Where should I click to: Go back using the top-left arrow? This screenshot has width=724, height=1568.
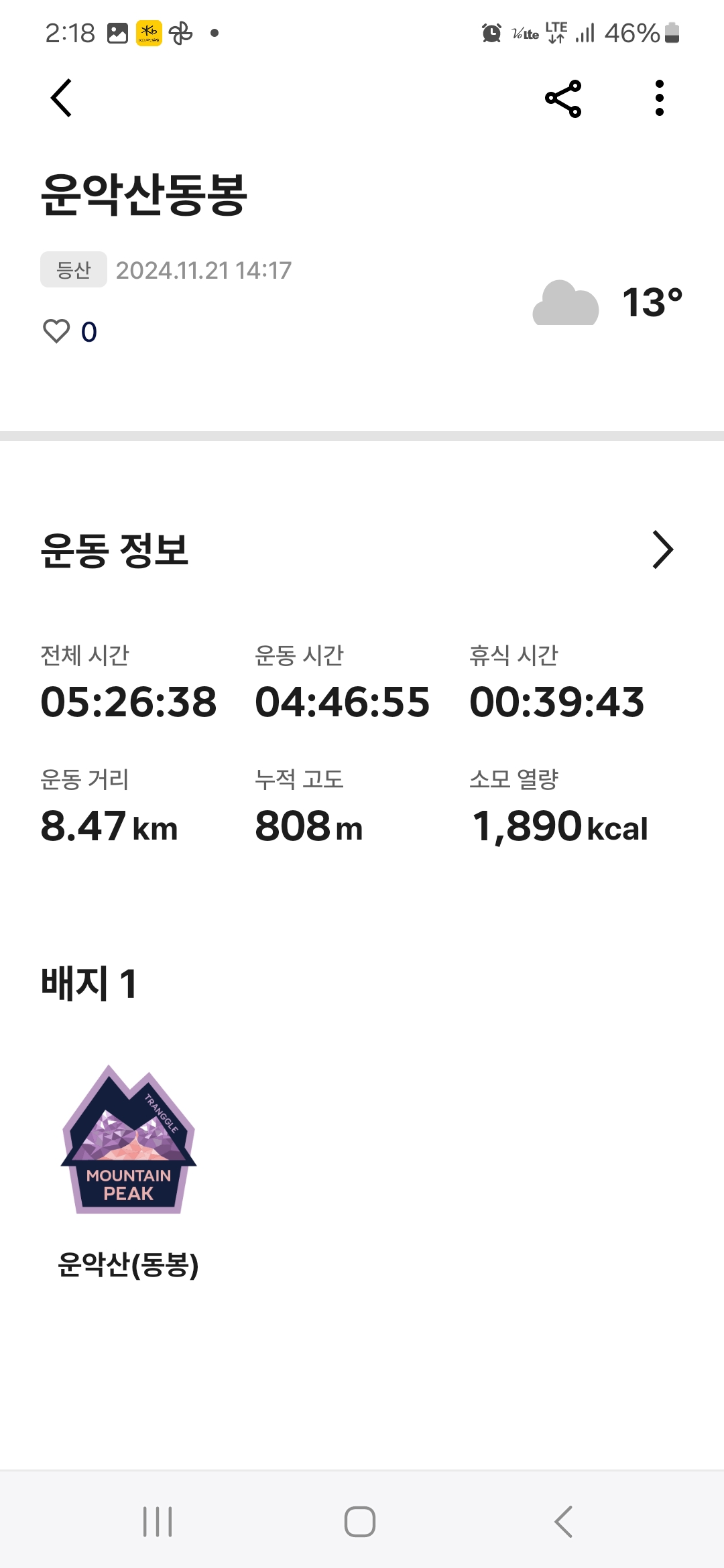coord(62,99)
